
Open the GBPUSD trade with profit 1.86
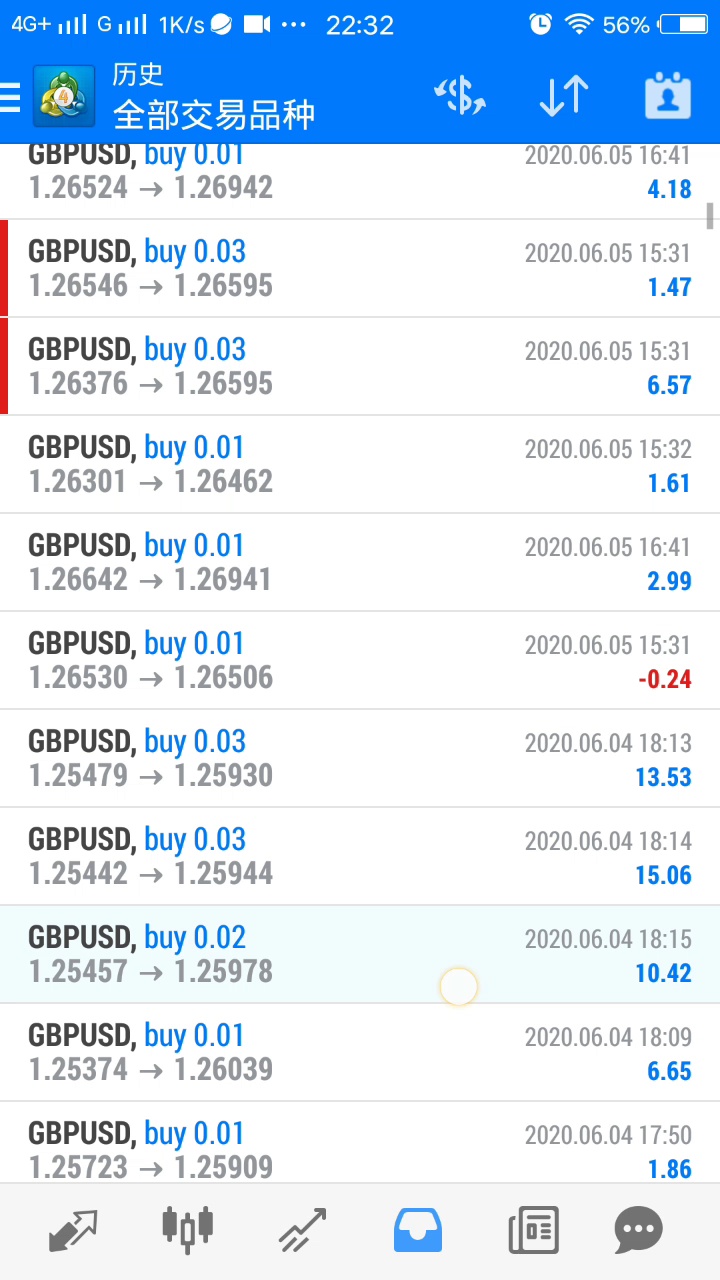tap(360, 1148)
